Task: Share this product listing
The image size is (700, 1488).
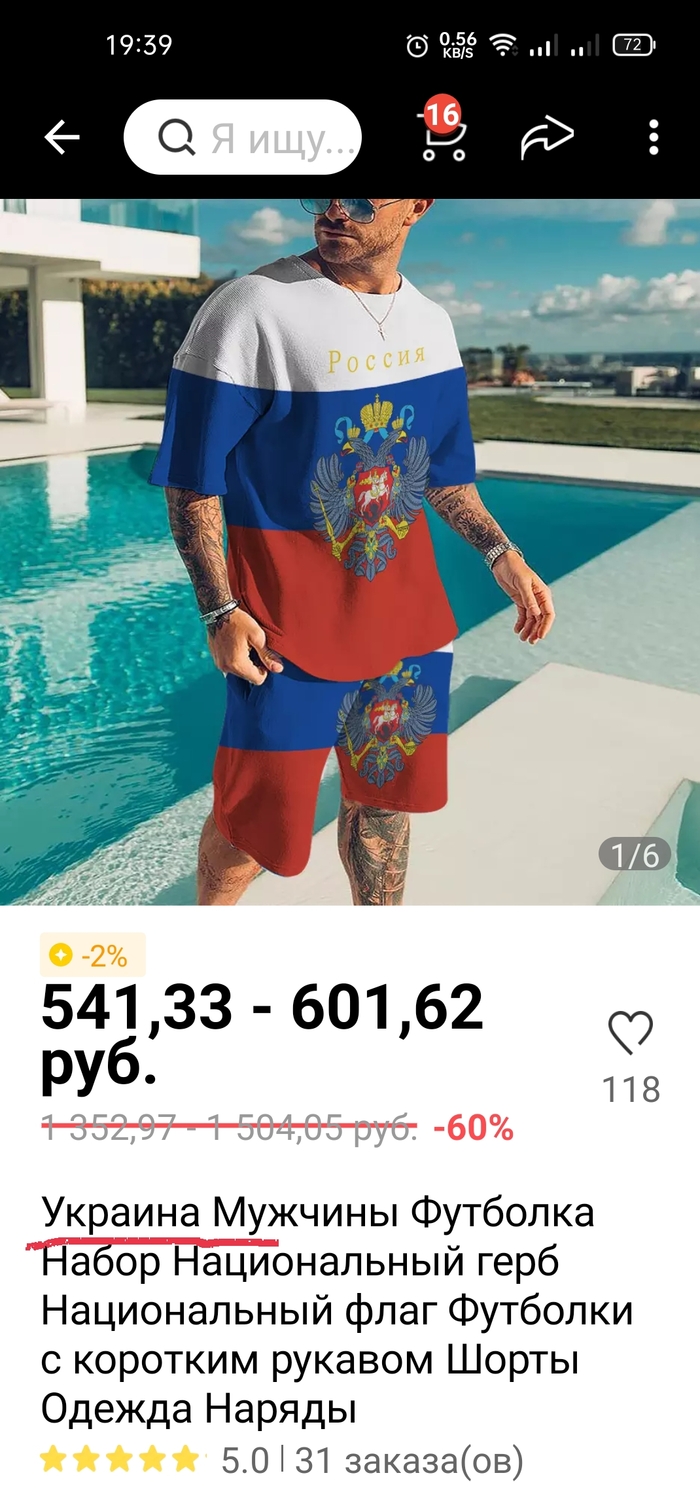Action: (547, 138)
